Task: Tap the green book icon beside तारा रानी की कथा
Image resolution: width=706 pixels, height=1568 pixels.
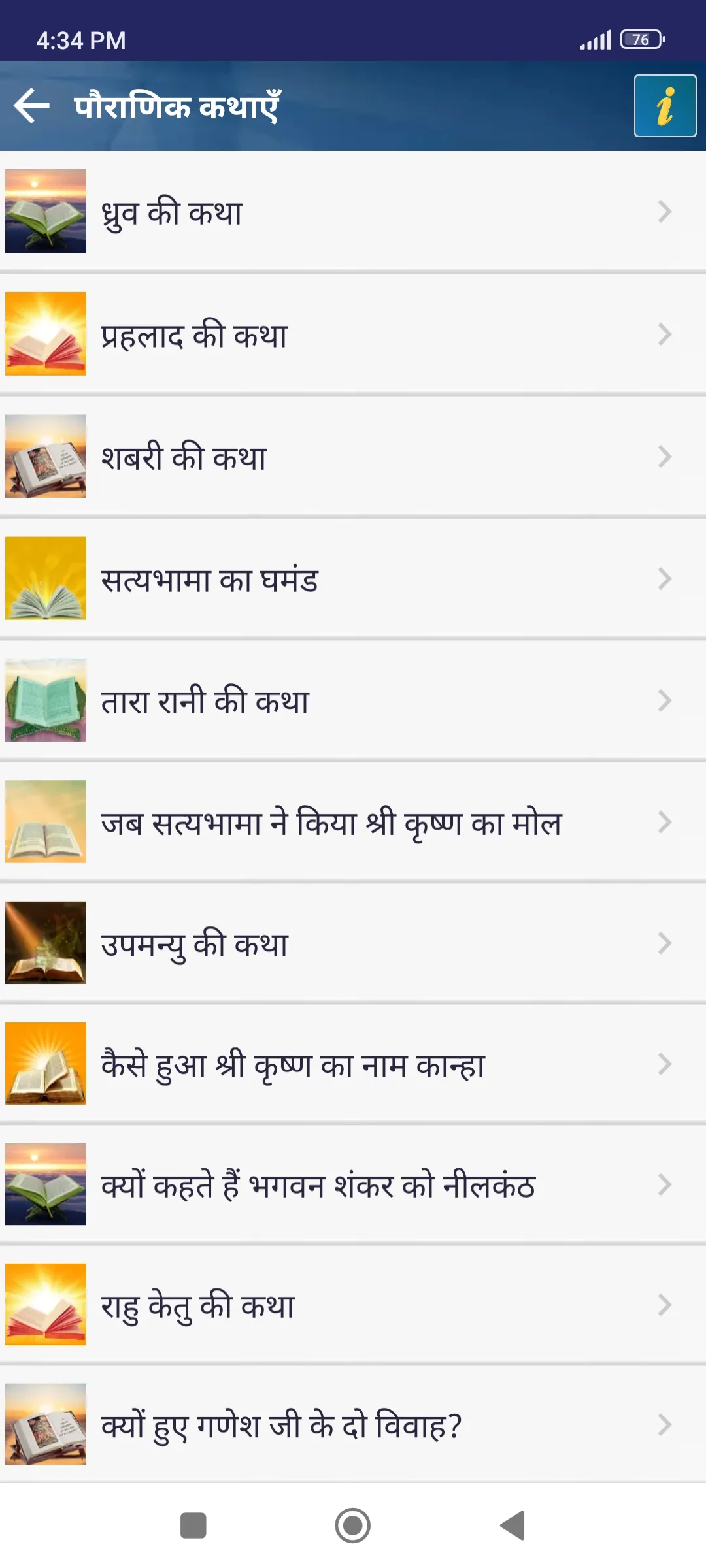Action: click(x=46, y=700)
